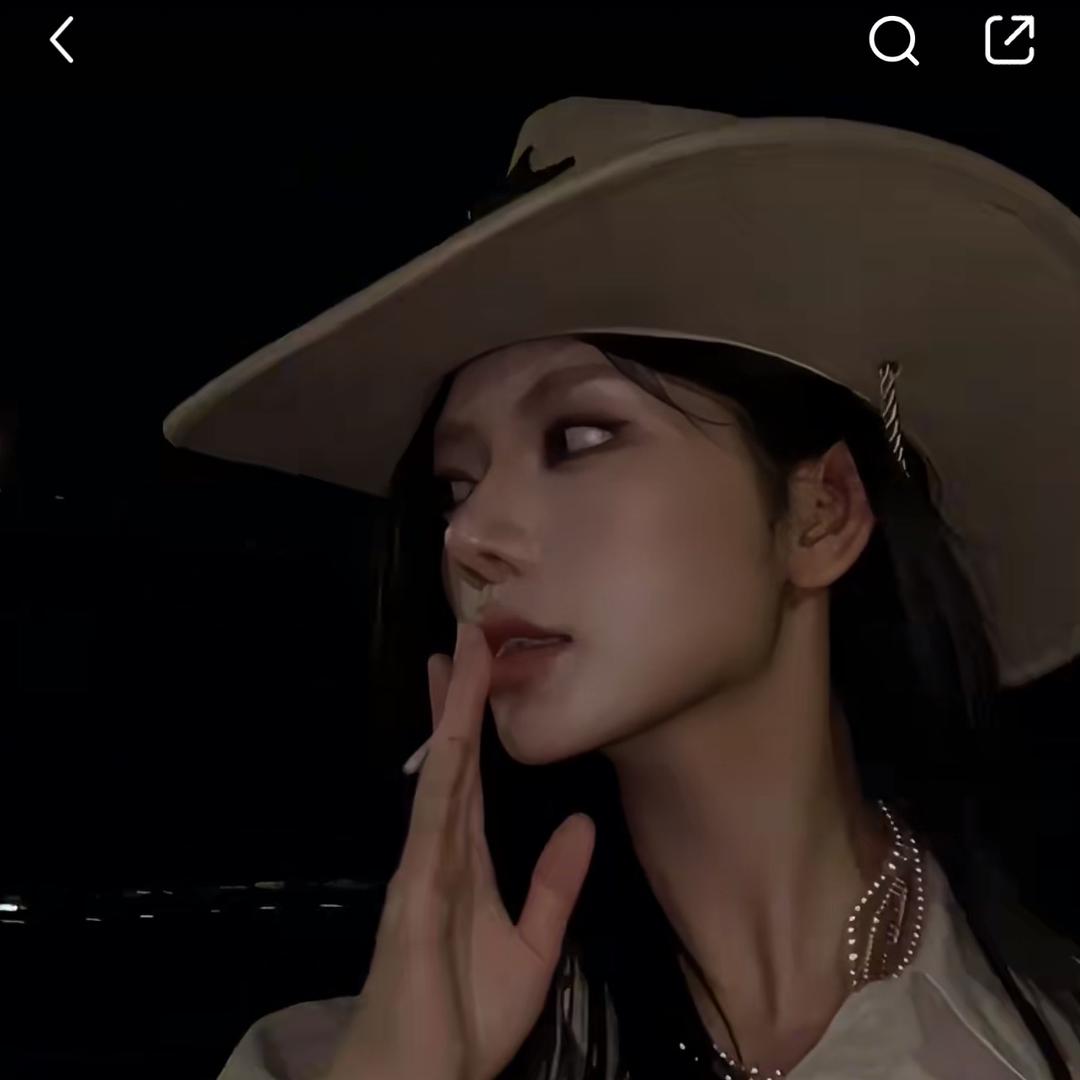Open search with the magnifier icon
This screenshot has height=1080, width=1080.
tap(893, 41)
